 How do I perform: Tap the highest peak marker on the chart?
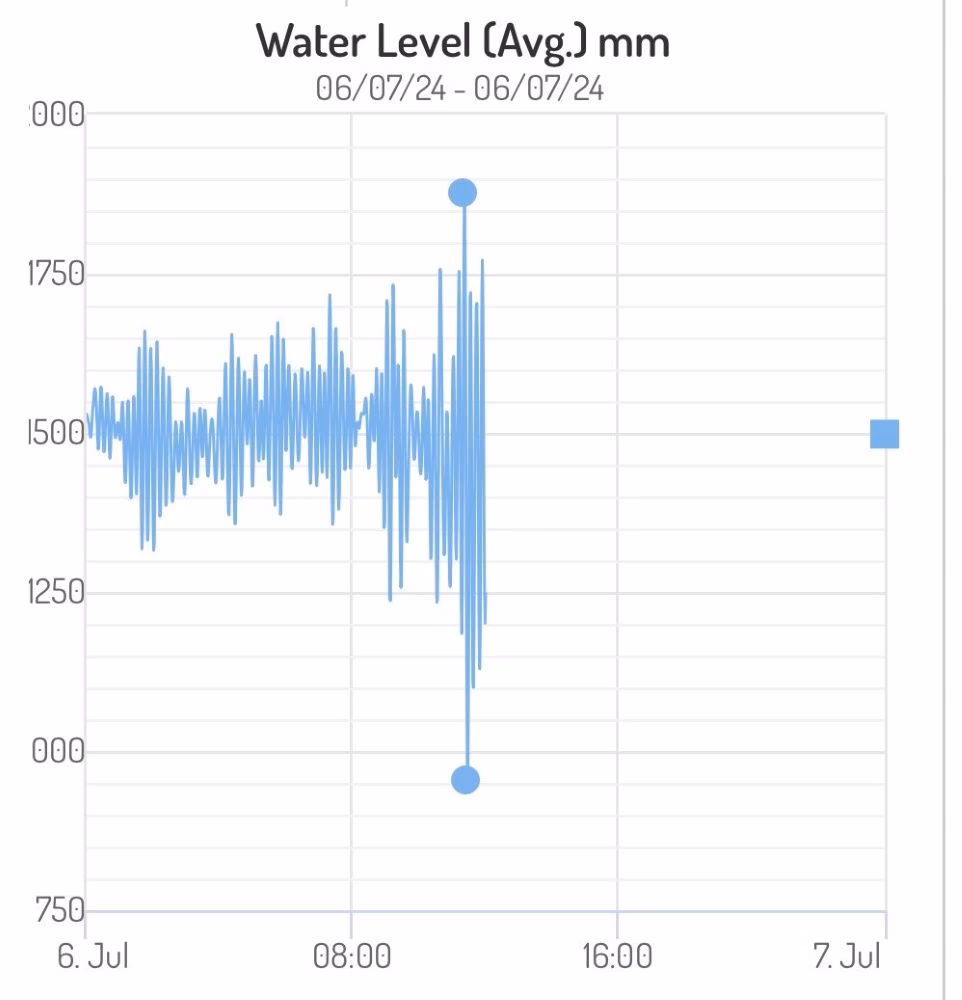coord(462,193)
